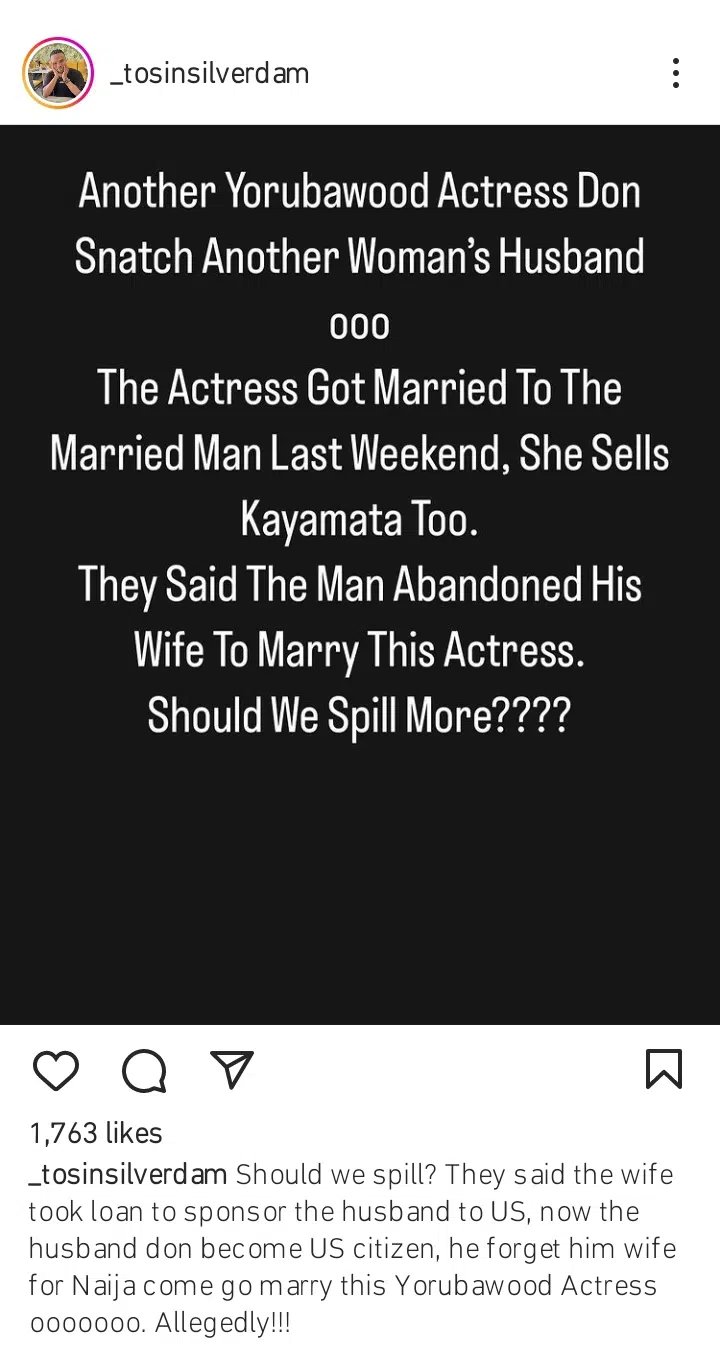The height and width of the screenshot is (1367, 720).
Task: Share this post via the paper plane
Action: click(231, 1069)
